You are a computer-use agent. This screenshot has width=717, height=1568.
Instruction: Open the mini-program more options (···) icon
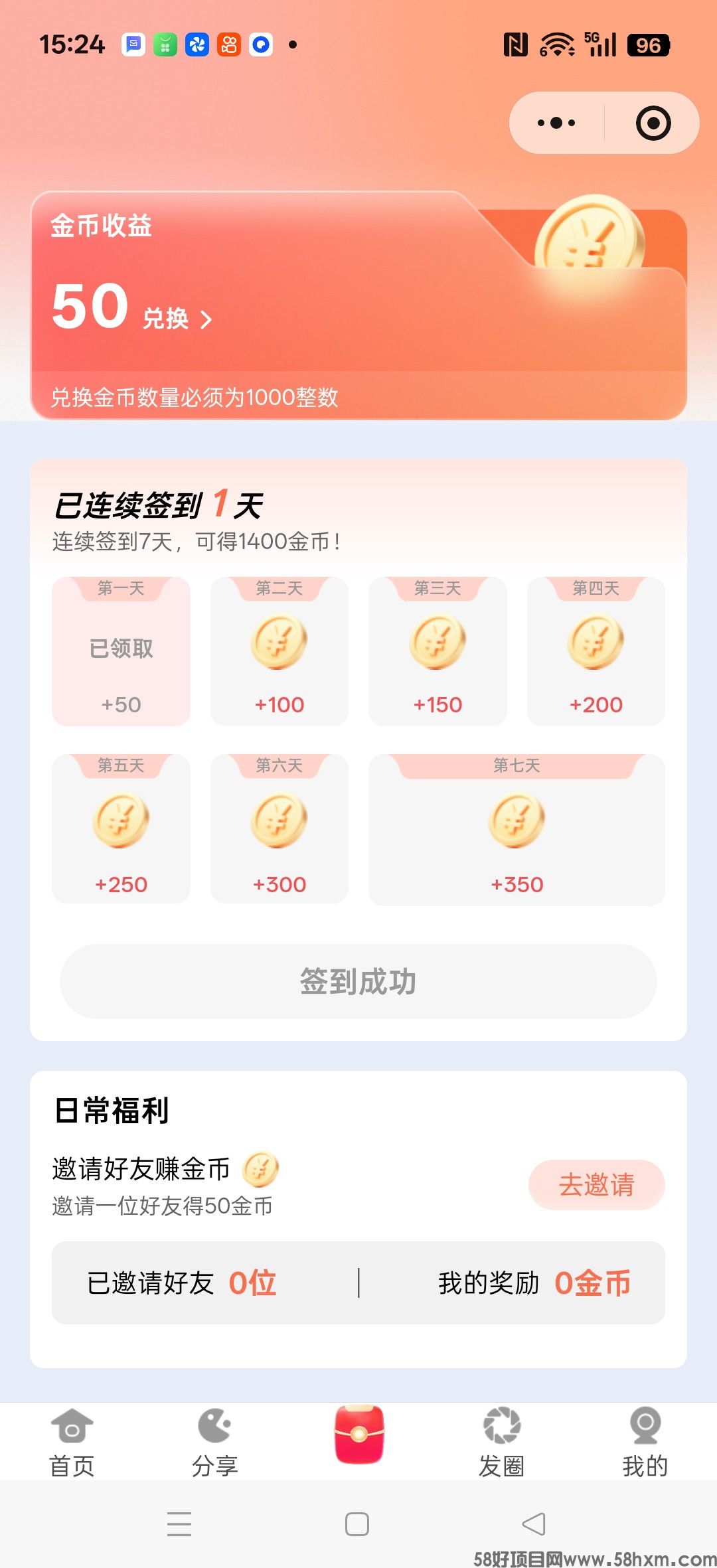[x=558, y=121]
